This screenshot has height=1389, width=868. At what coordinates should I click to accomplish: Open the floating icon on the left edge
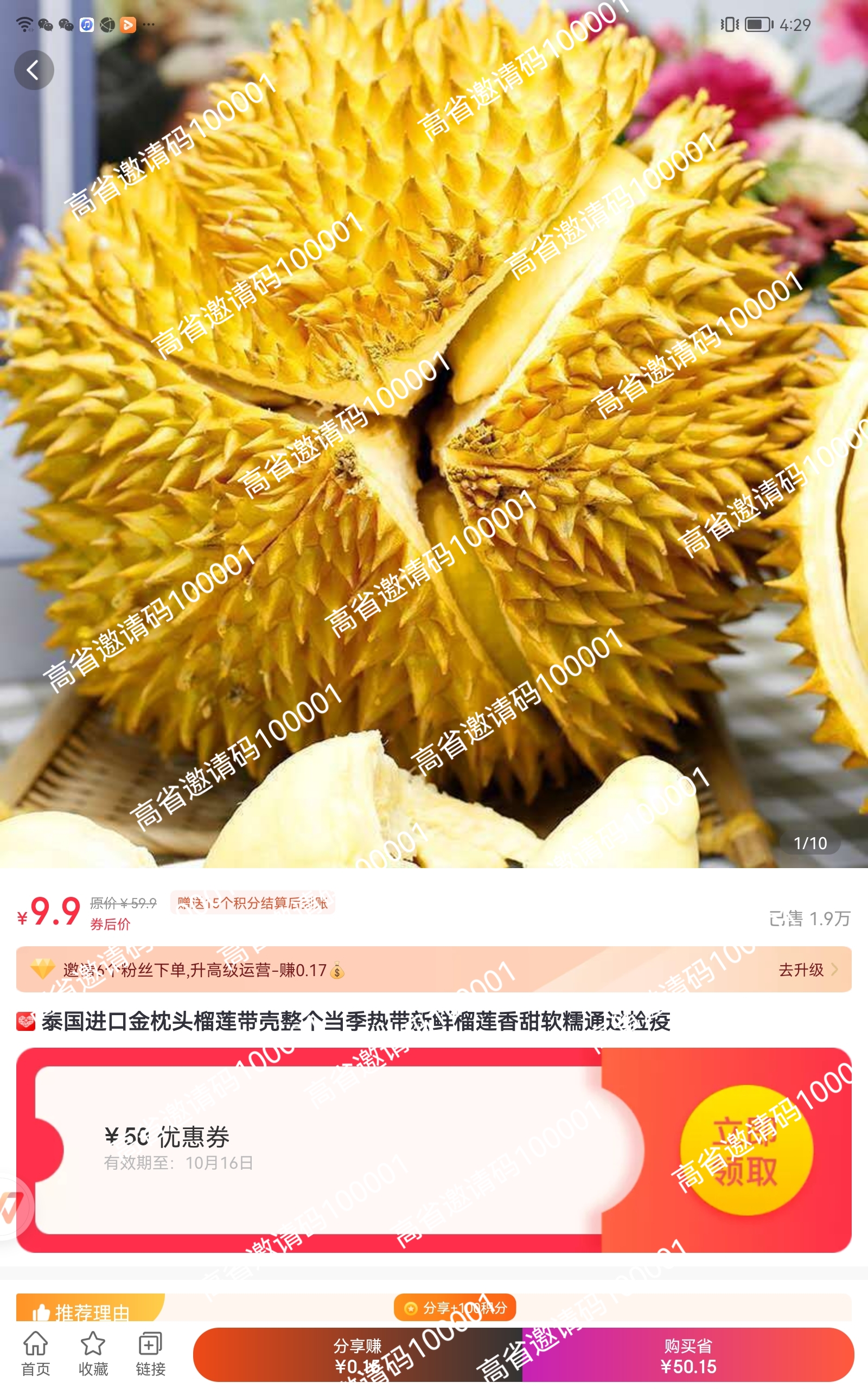tap(12, 1208)
